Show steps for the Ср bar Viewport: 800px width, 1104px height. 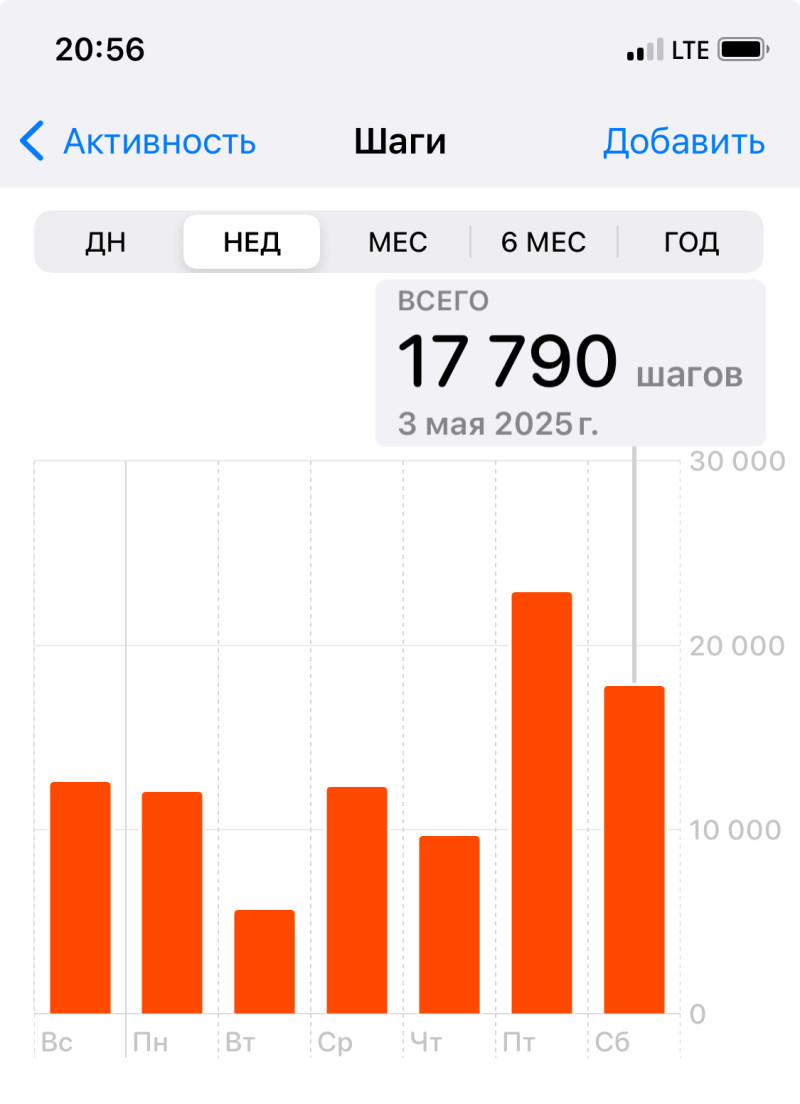tap(357, 900)
